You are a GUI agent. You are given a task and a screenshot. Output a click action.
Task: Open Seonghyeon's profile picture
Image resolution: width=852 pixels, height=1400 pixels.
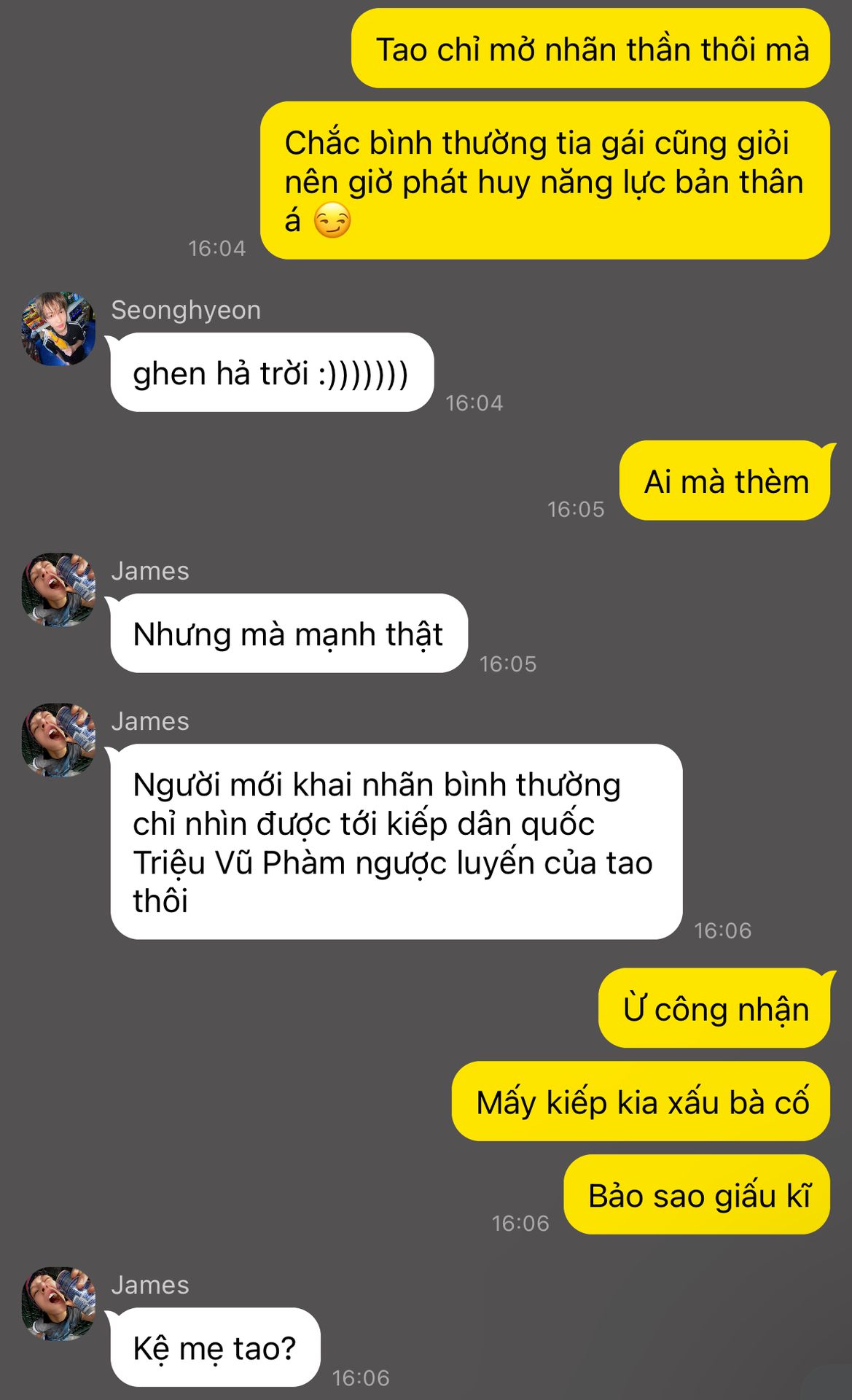coord(58,329)
